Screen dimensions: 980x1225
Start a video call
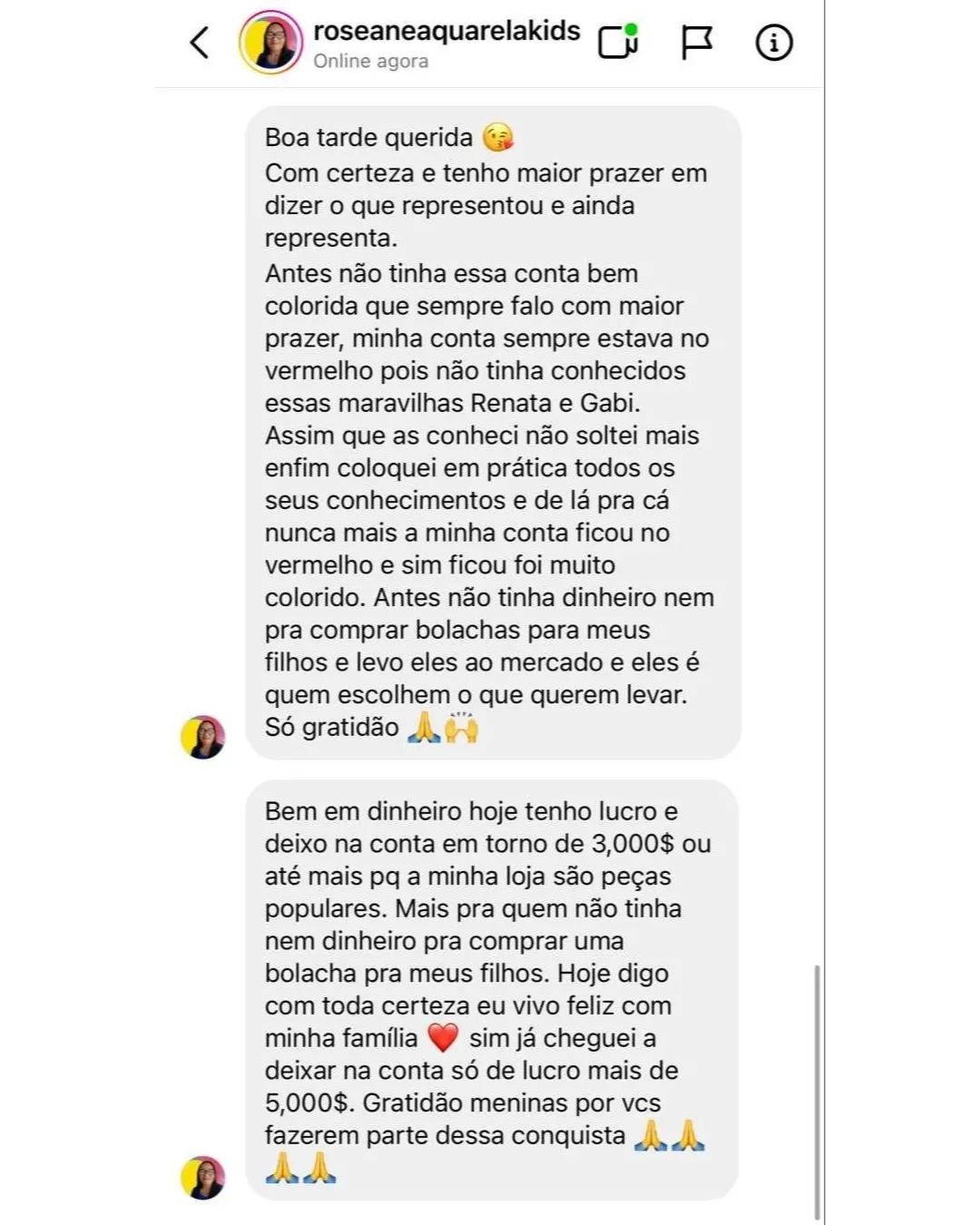tap(618, 42)
